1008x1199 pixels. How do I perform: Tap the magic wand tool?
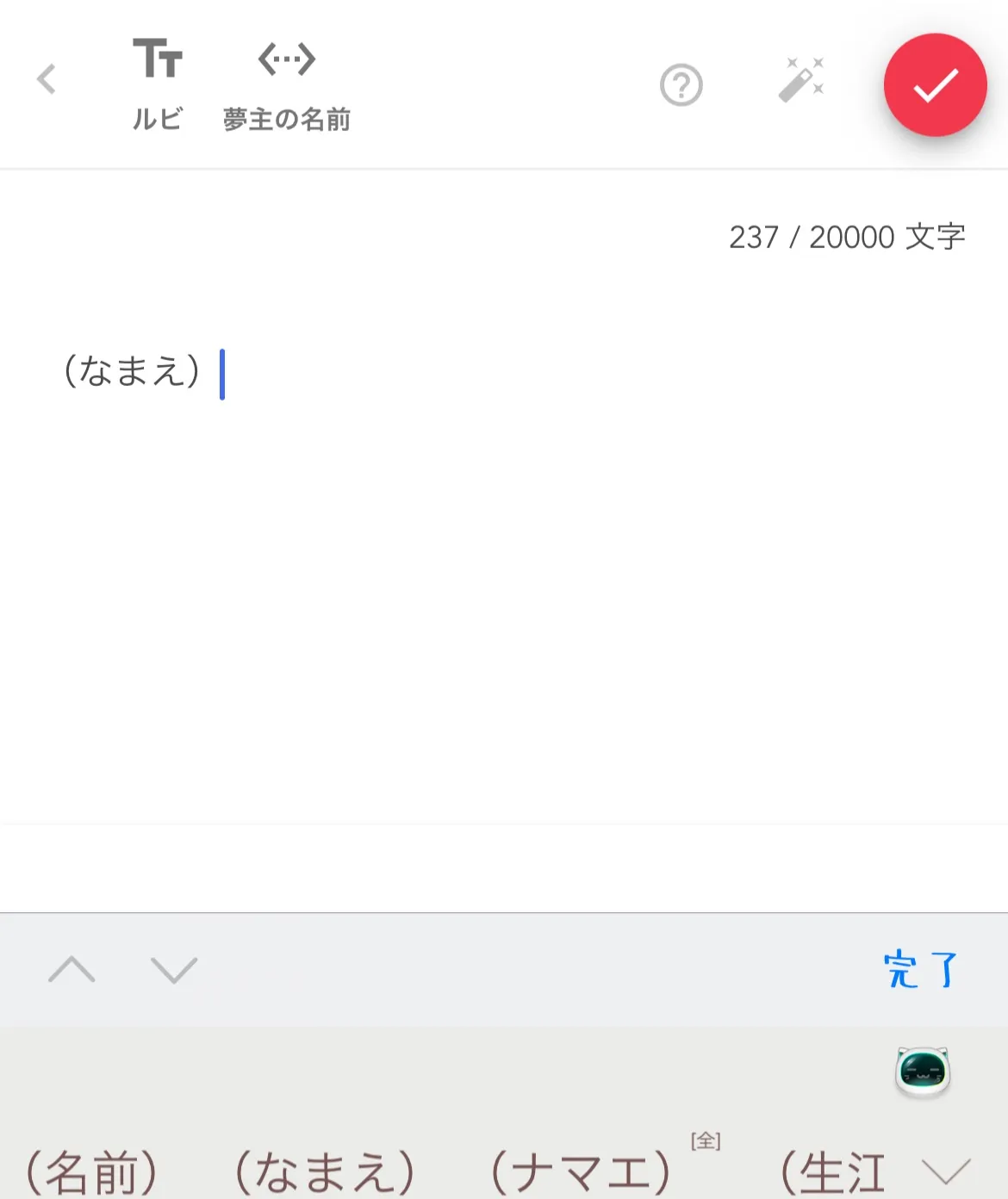[x=801, y=80]
